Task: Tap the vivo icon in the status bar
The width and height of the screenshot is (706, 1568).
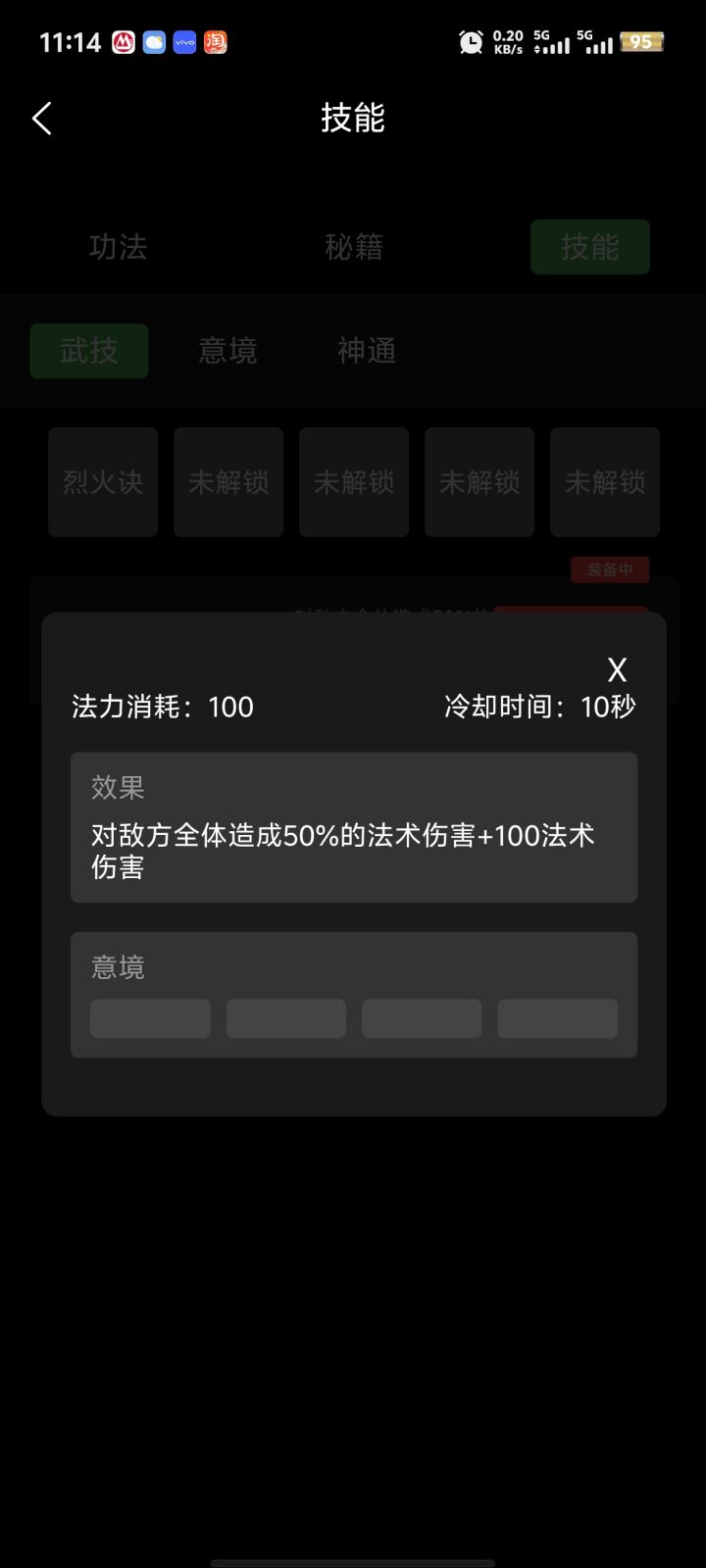Action: [x=184, y=42]
